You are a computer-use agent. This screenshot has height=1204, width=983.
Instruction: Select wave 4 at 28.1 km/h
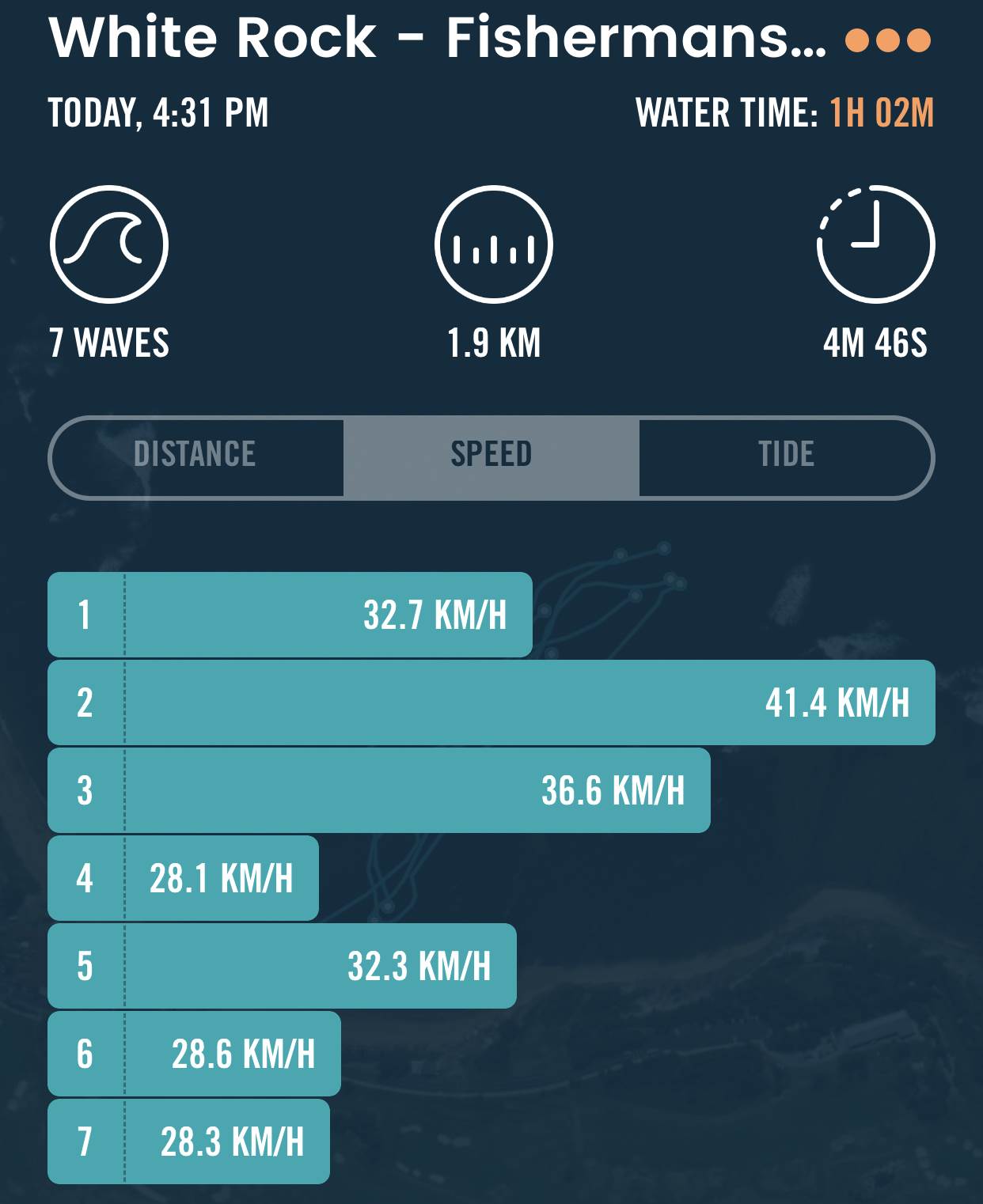pyautogui.click(x=184, y=878)
